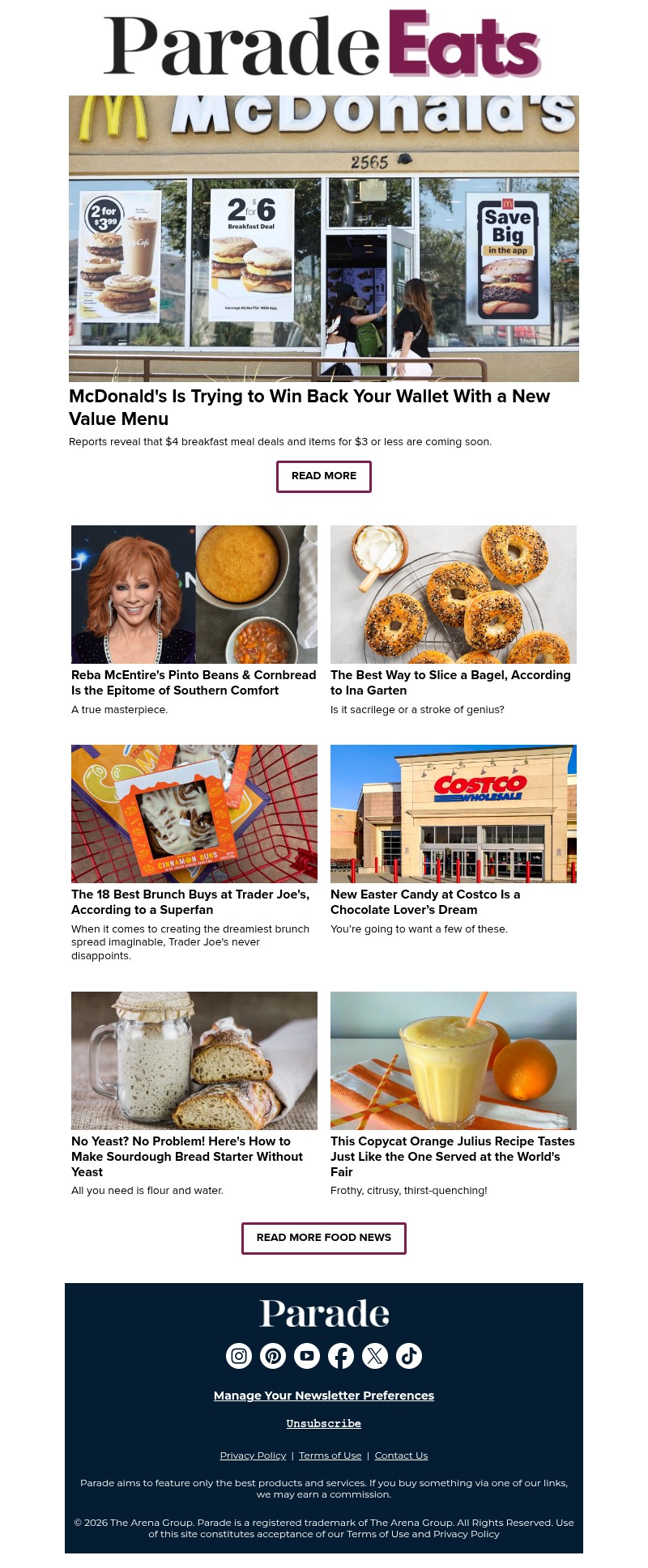Open Parade's Facebook page
This screenshot has width=648, height=1568.
tap(341, 1356)
